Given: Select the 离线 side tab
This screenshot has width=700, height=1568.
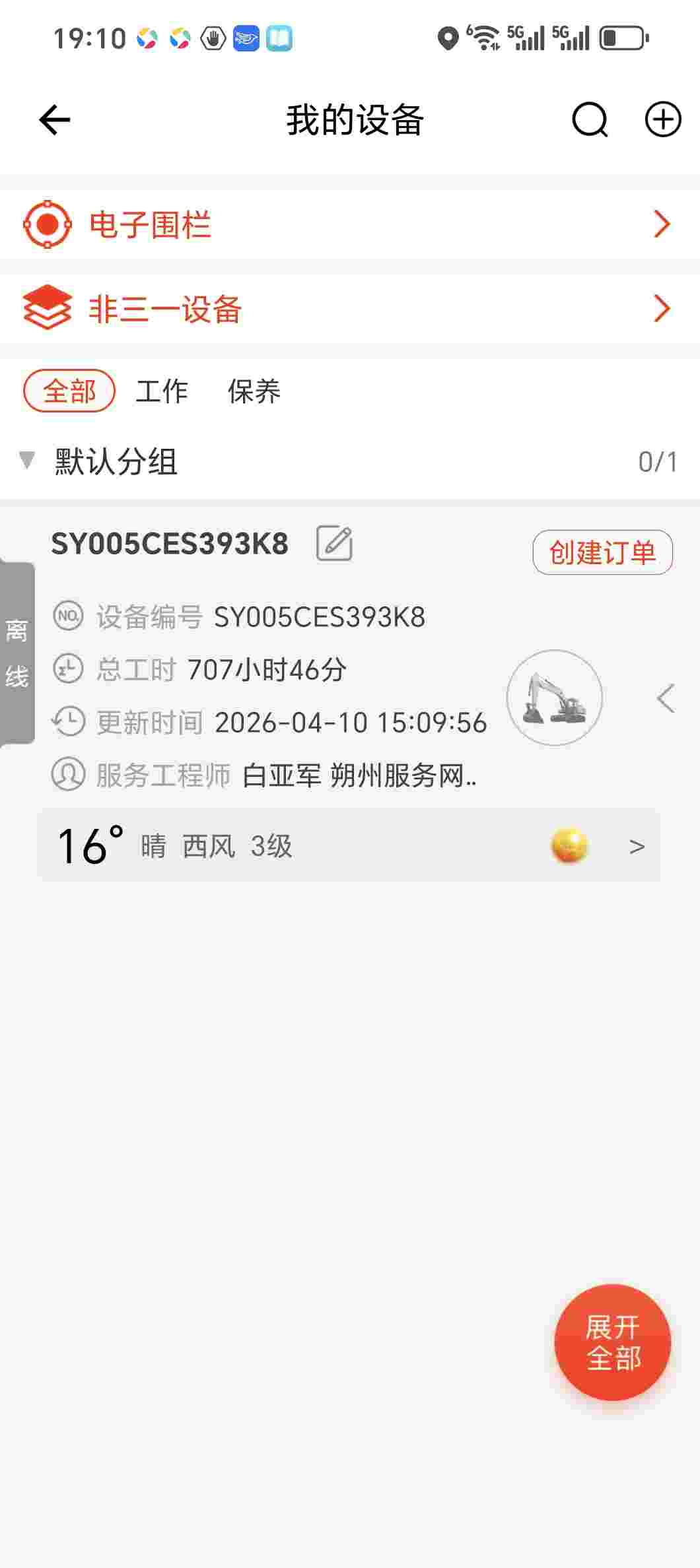Looking at the screenshot, I should point(17,652).
